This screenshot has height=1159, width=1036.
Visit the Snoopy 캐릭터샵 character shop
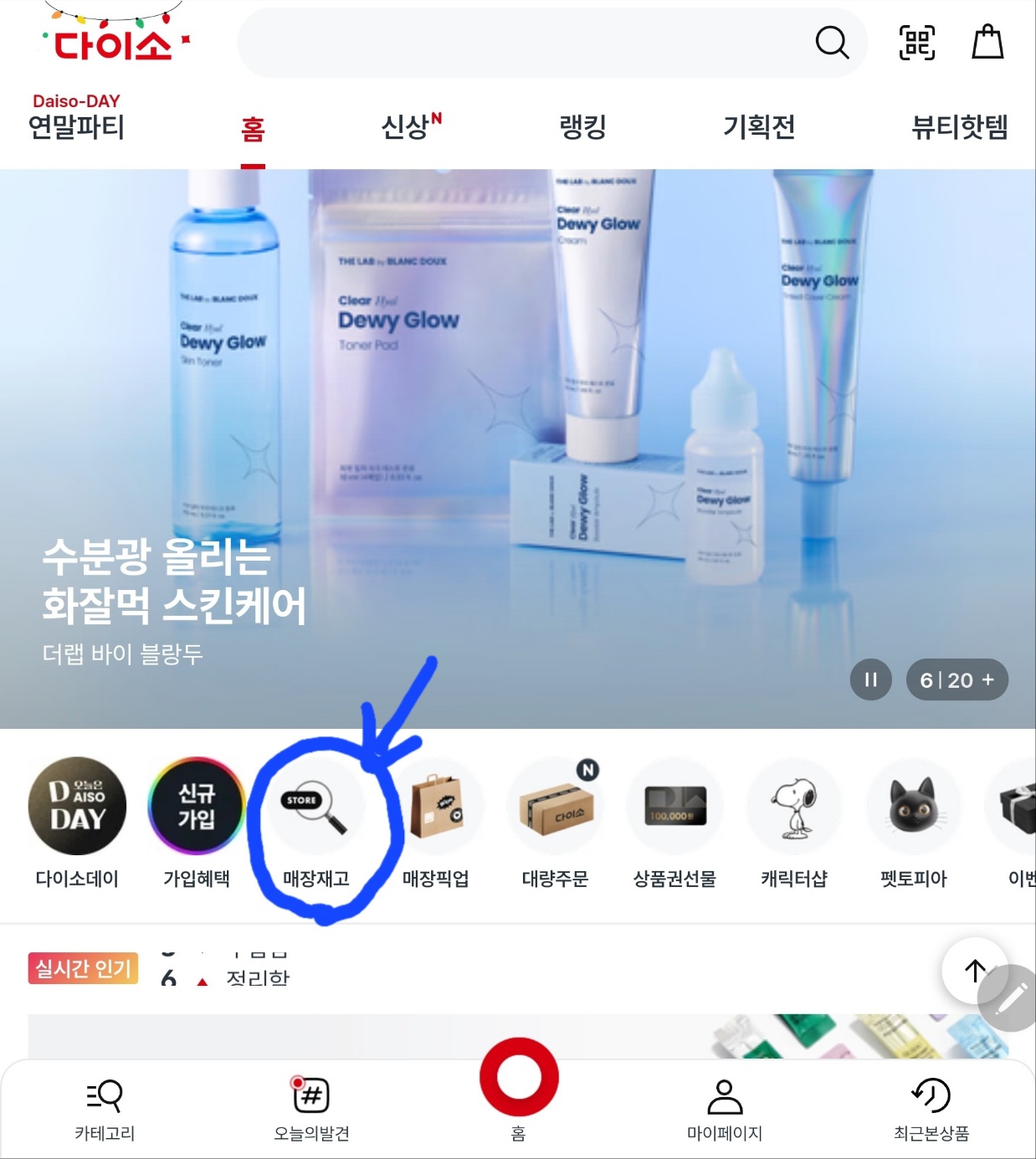pos(794,806)
